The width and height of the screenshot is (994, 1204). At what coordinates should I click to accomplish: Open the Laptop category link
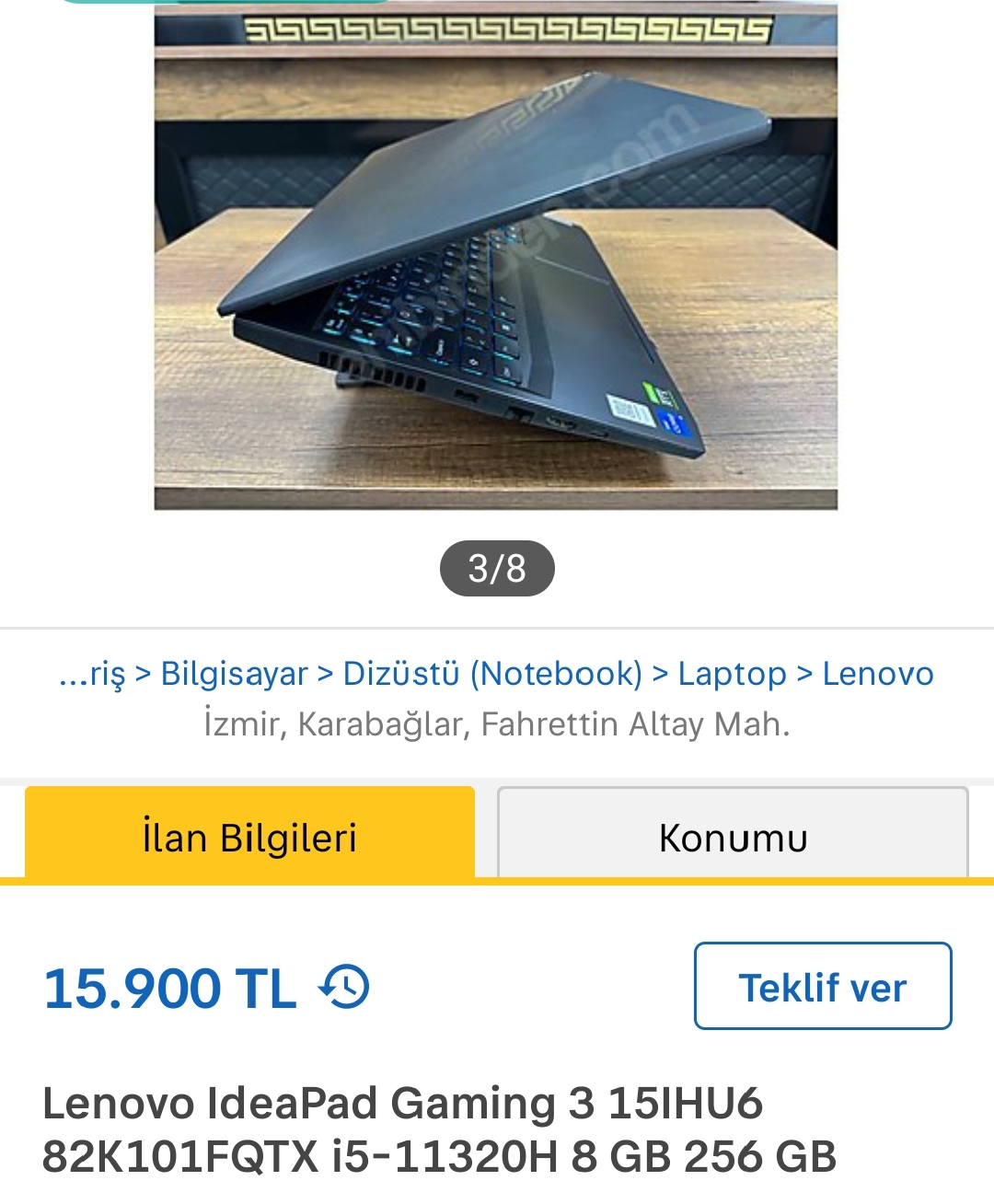click(730, 675)
